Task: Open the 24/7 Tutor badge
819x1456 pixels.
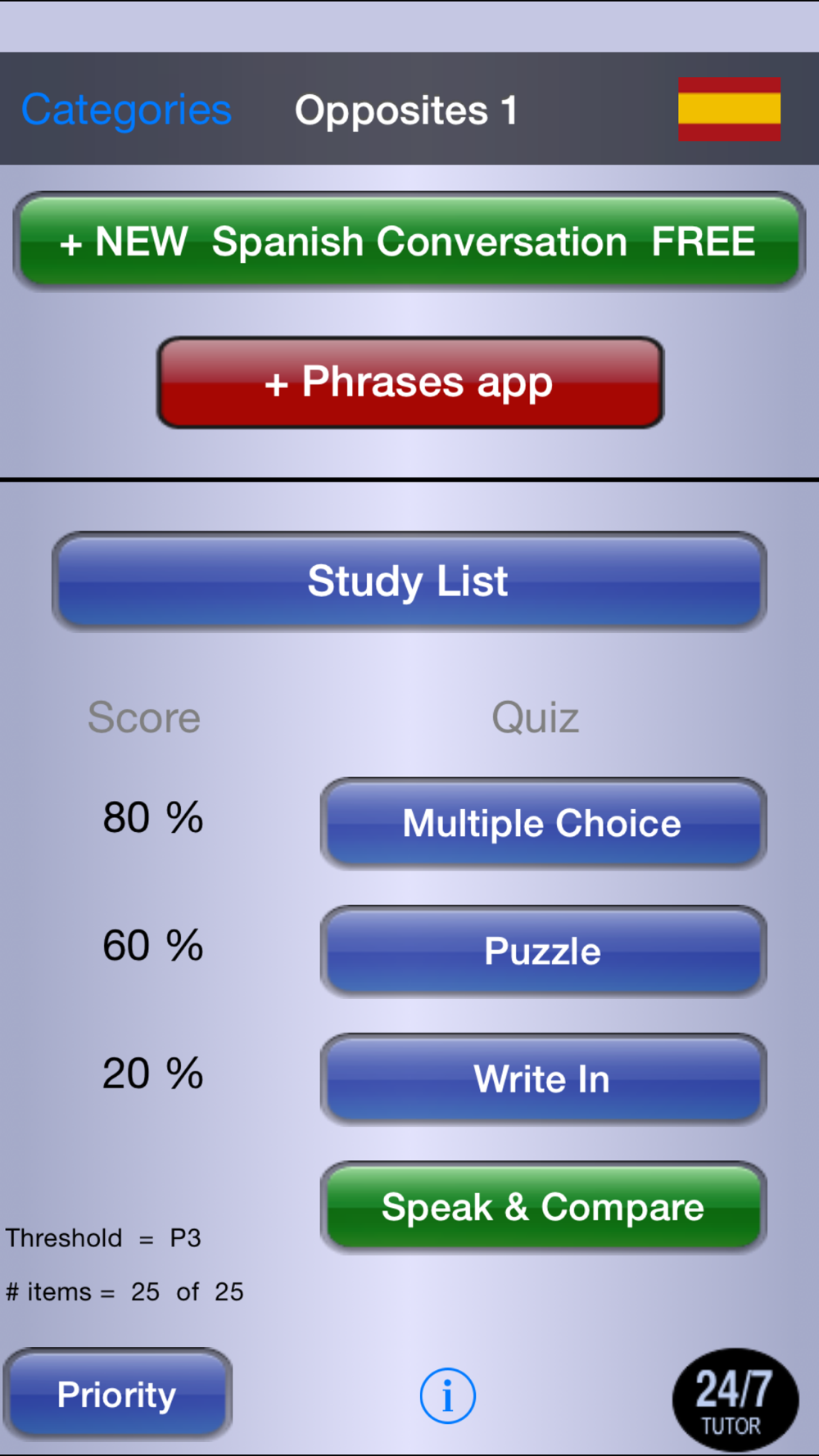Action: pos(735,1399)
